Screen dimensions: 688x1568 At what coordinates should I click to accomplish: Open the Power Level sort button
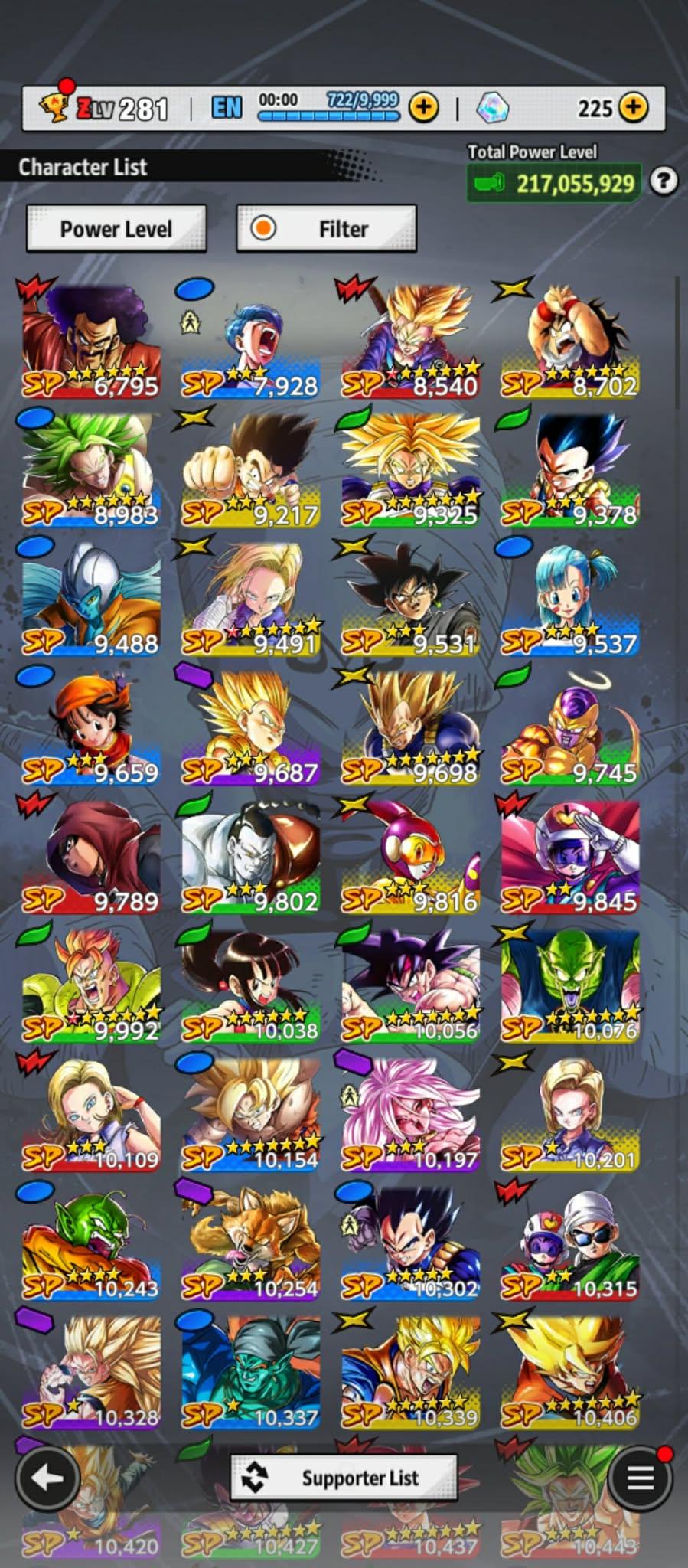[x=116, y=228]
